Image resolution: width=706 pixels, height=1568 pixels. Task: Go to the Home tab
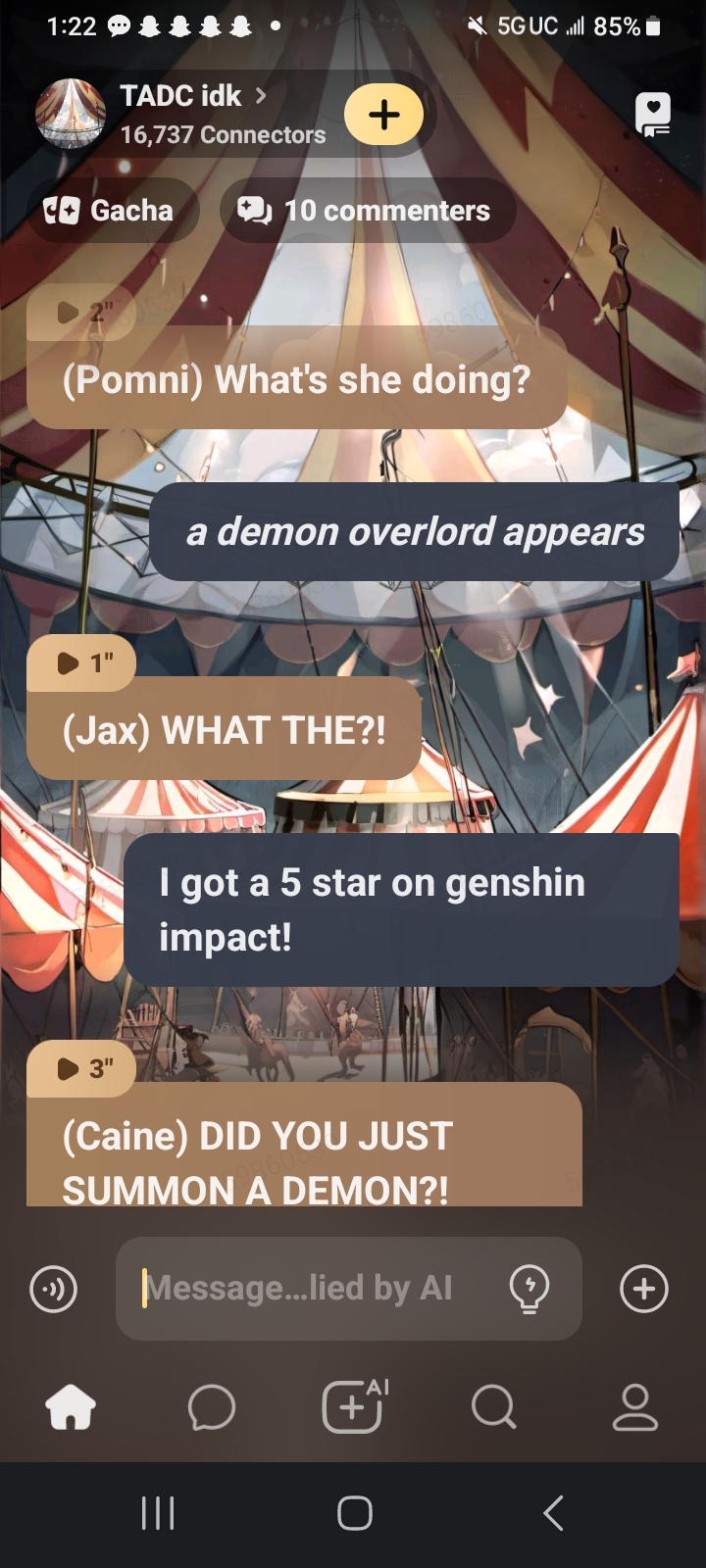tap(71, 1408)
